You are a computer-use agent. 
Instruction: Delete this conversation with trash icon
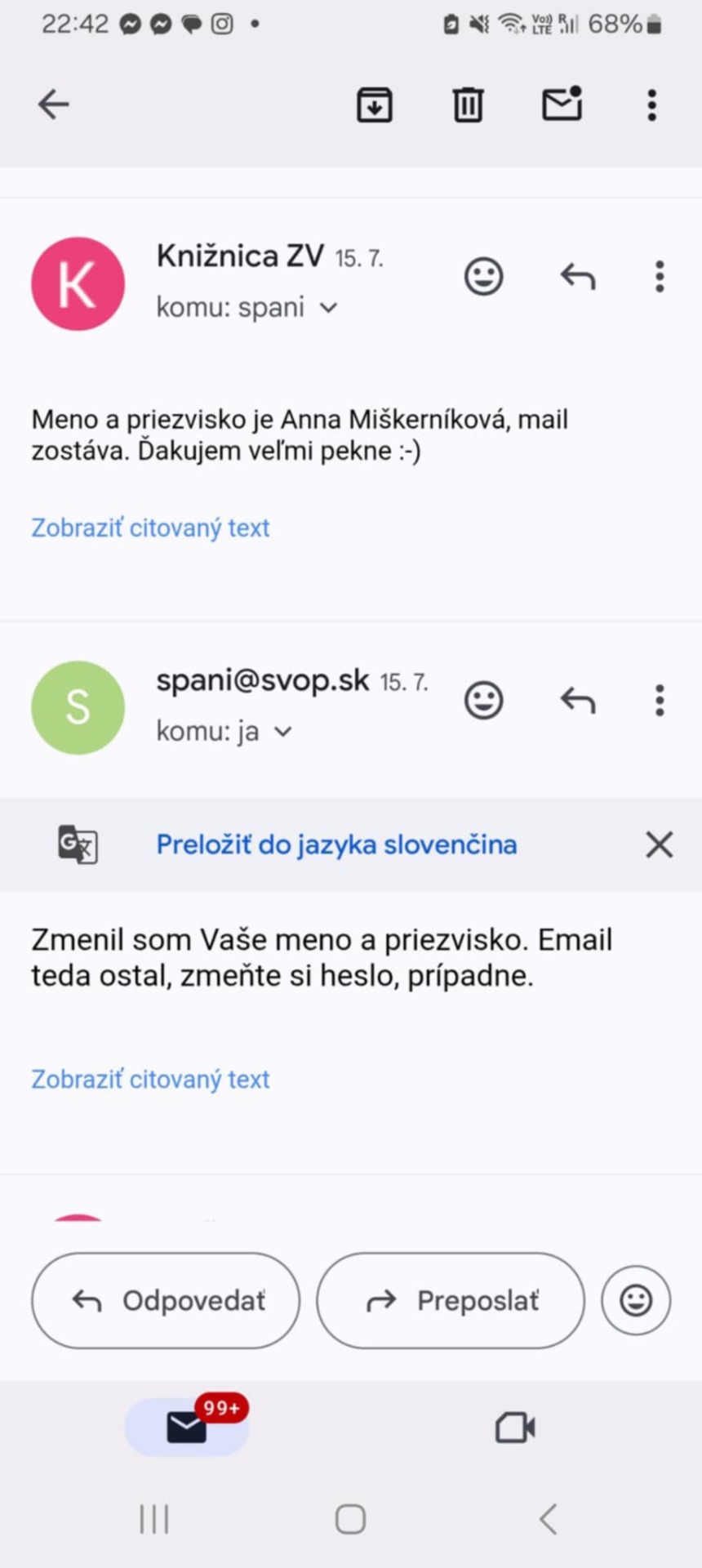[469, 105]
